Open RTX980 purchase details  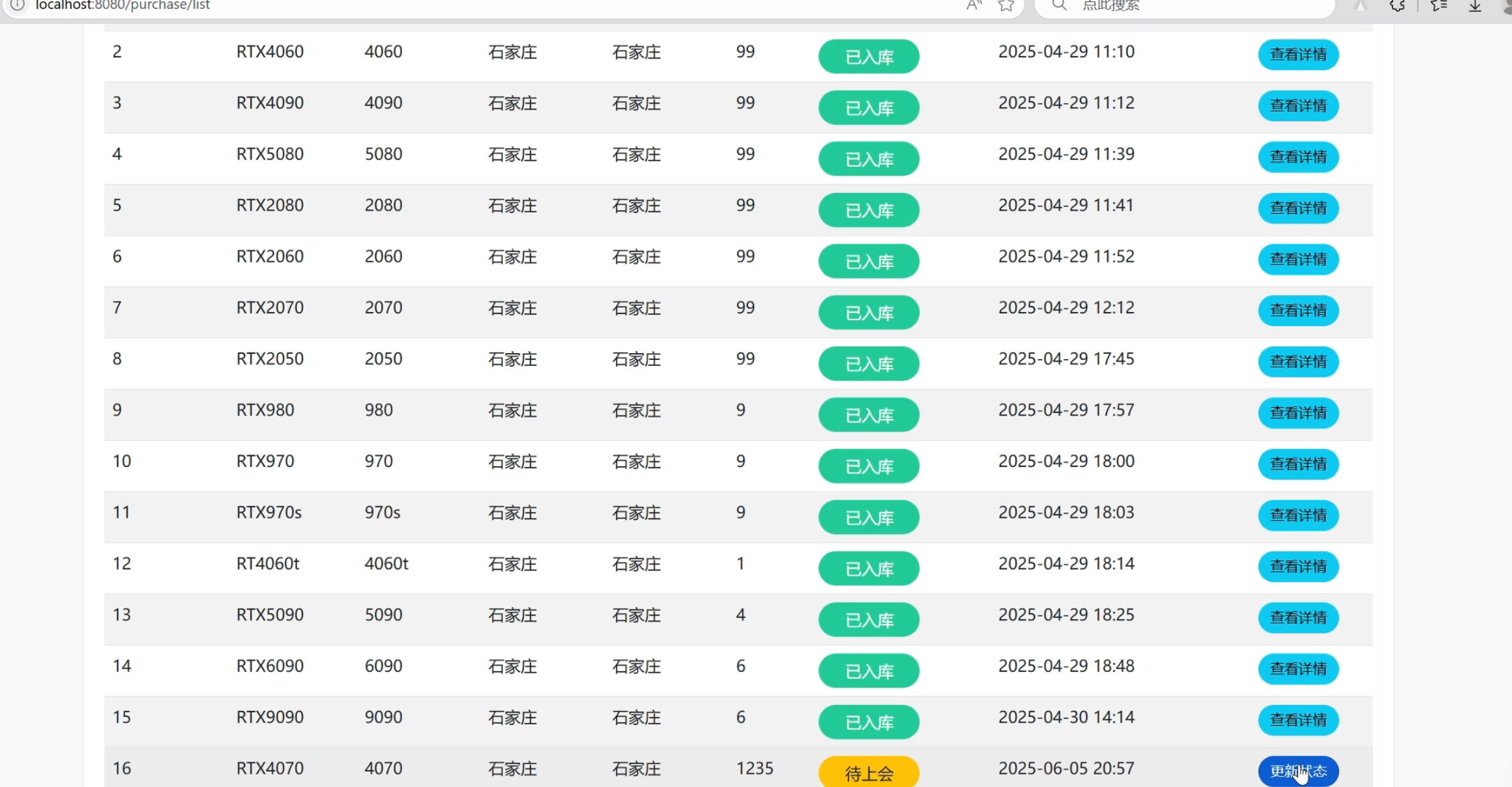1298,413
